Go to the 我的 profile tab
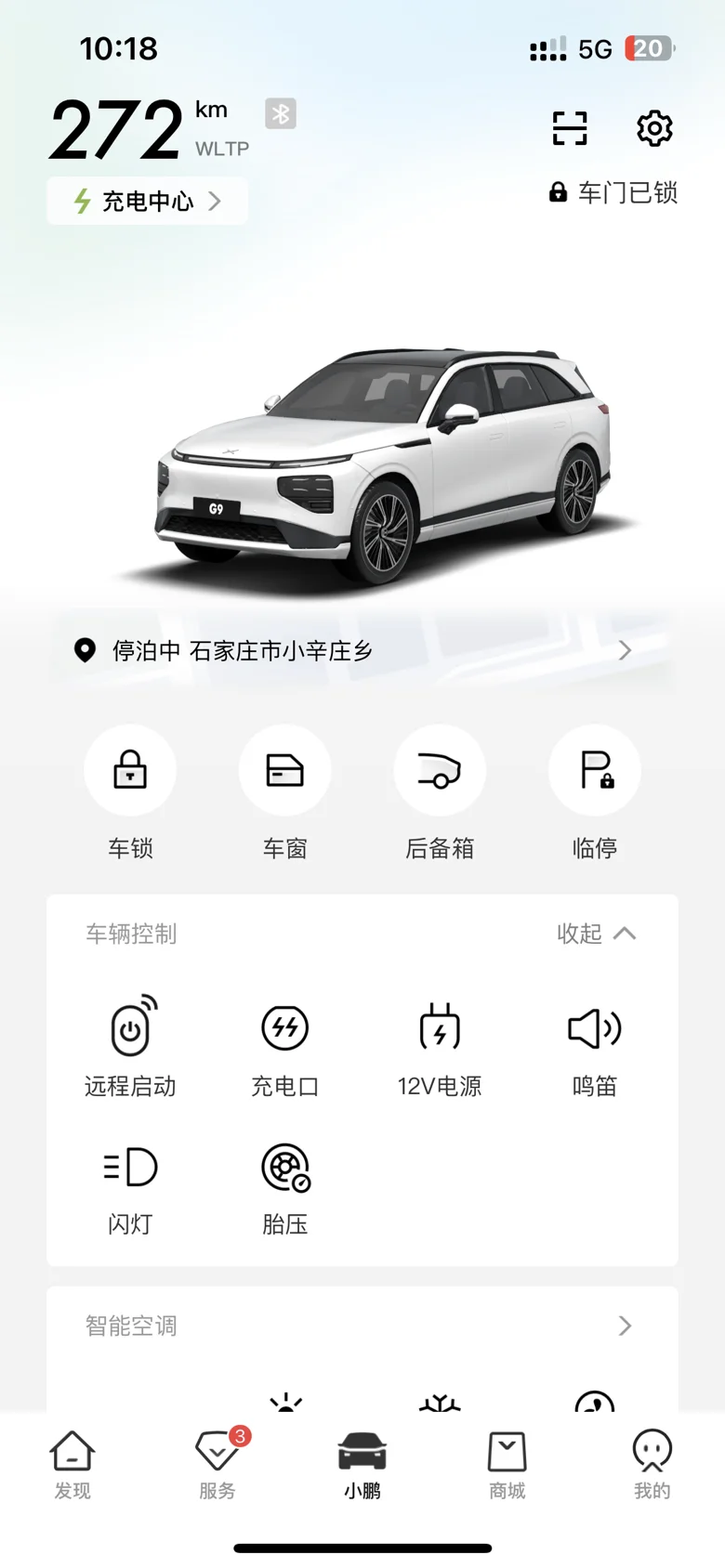725x1568 pixels. [x=652, y=1464]
